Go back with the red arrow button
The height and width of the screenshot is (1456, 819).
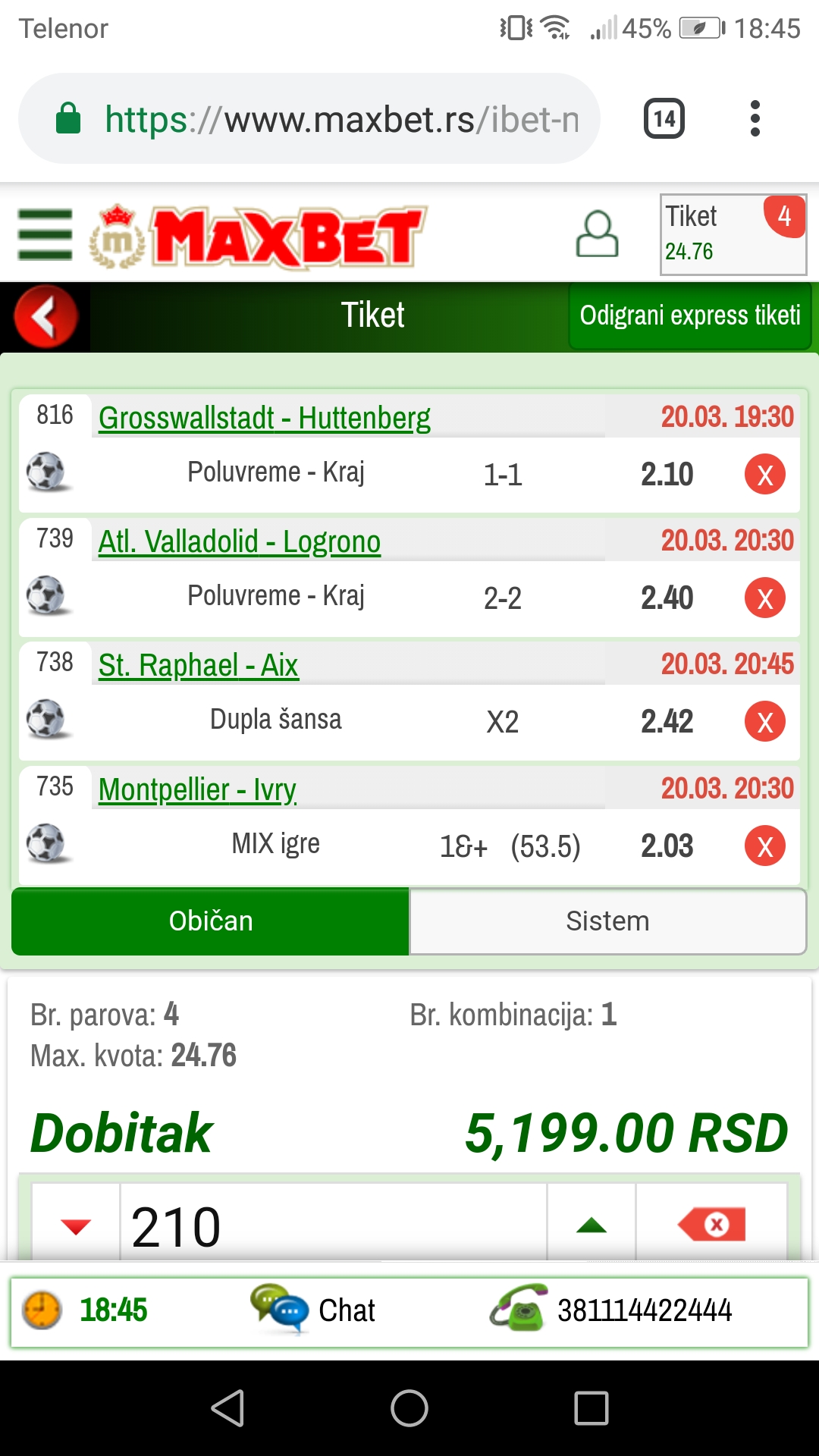click(x=46, y=316)
